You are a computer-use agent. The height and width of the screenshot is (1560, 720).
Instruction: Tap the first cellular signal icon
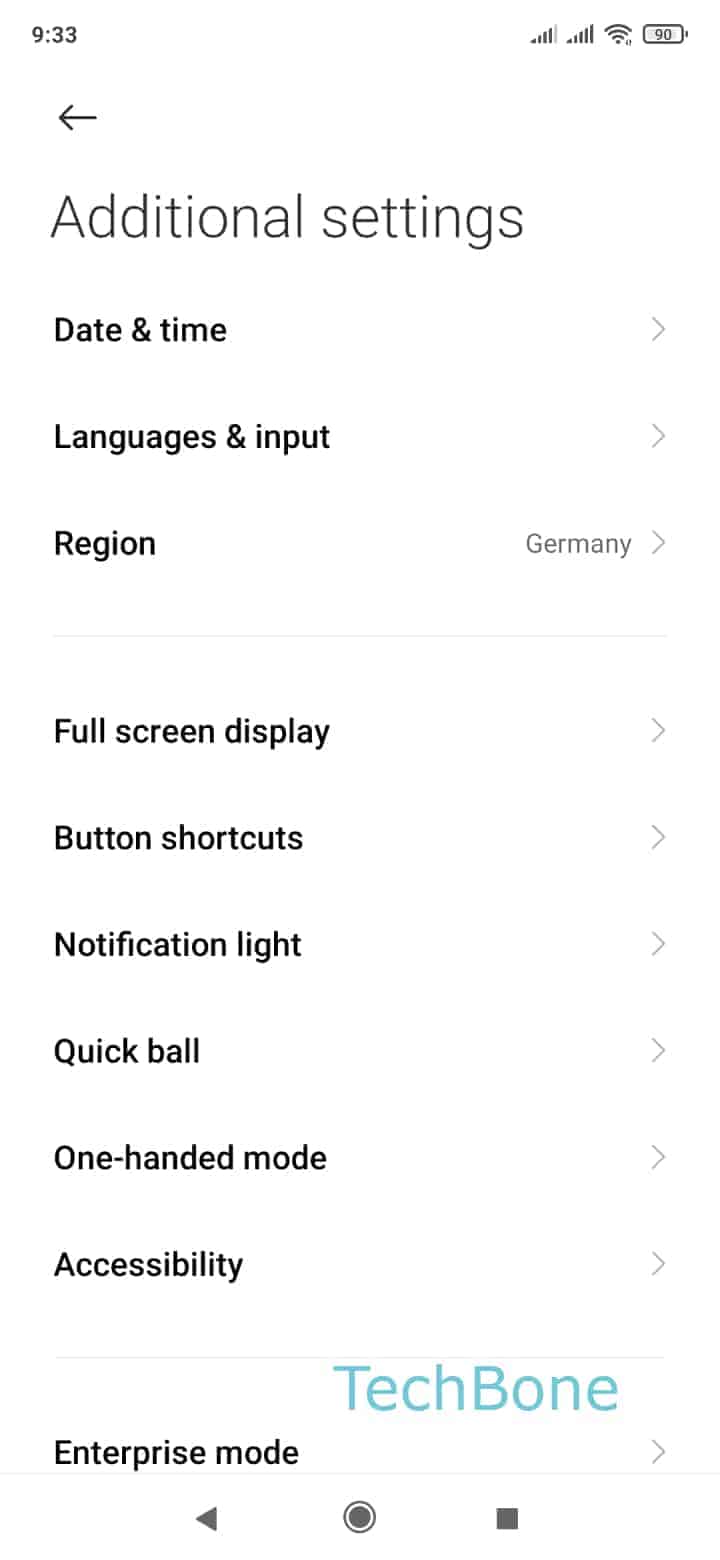(543, 33)
